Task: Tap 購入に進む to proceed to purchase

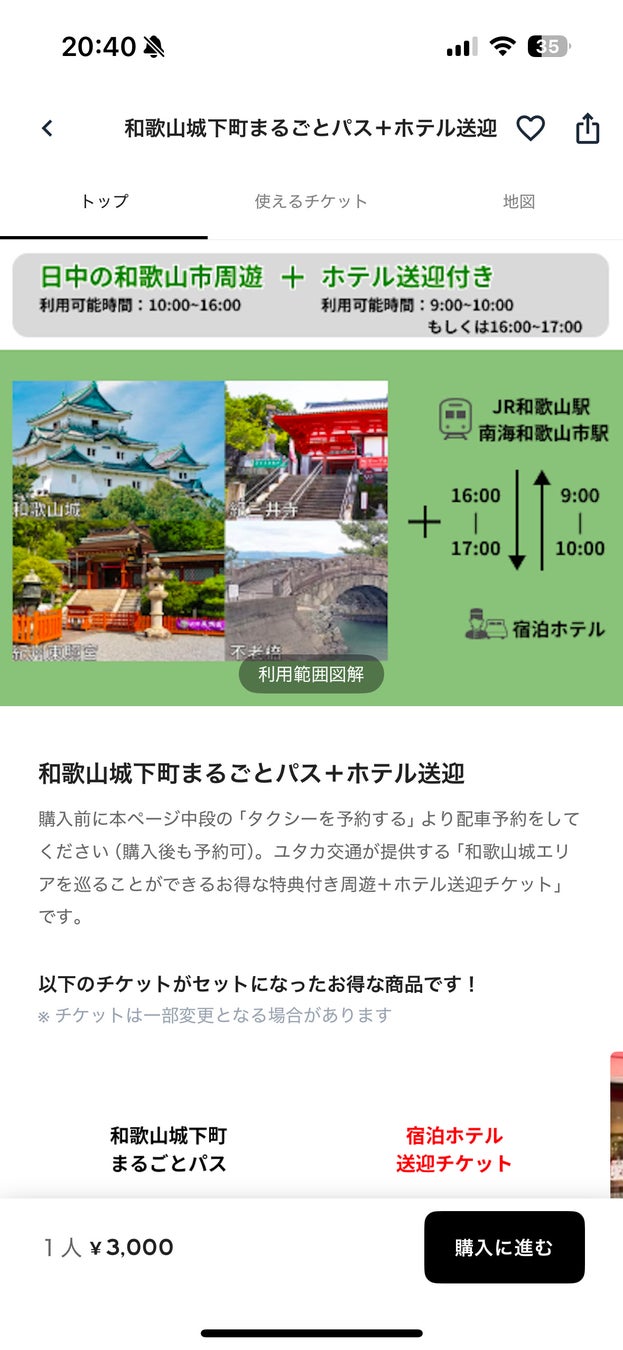Action: pos(504,1247)
